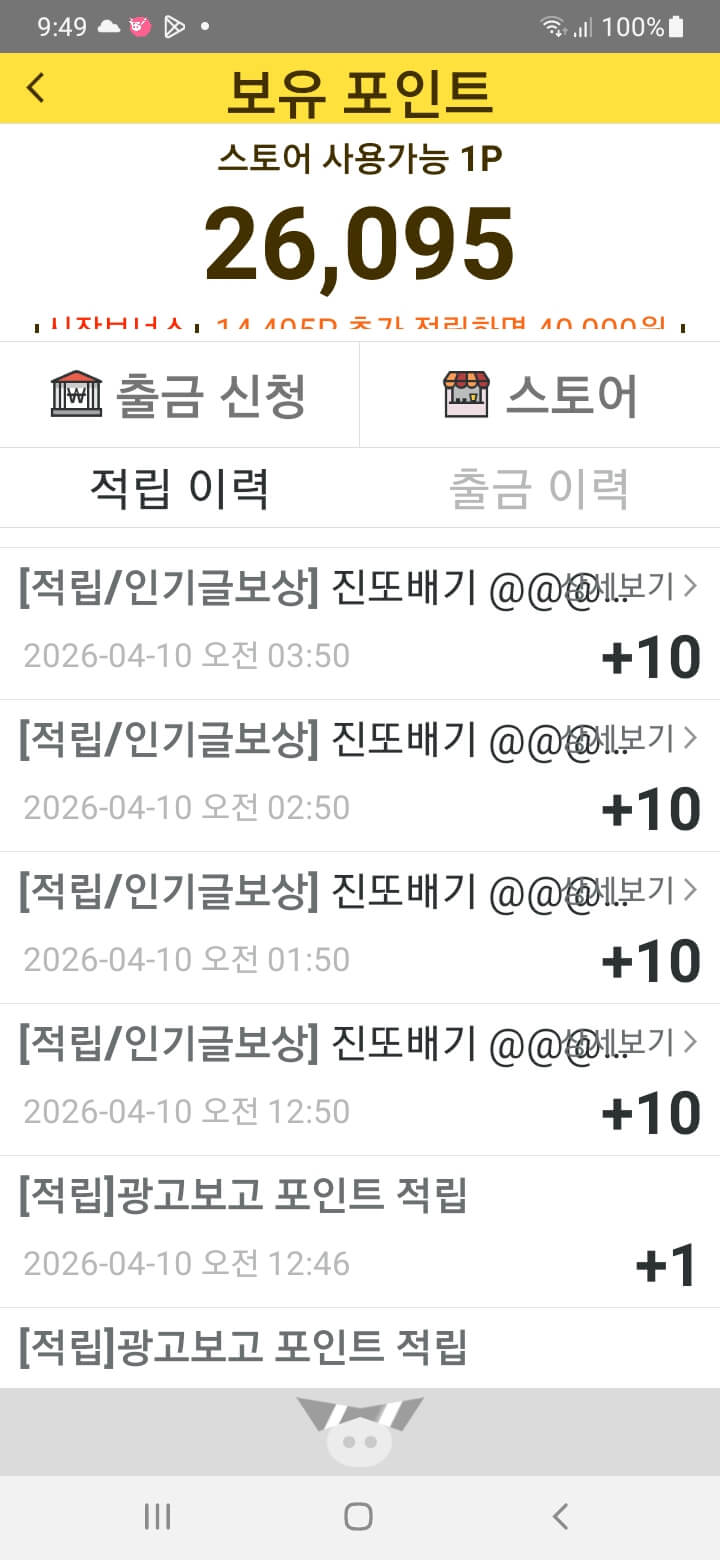Tap the system home button
720x1560 pixels.
pyautogui.click(x=359, y=1517)
